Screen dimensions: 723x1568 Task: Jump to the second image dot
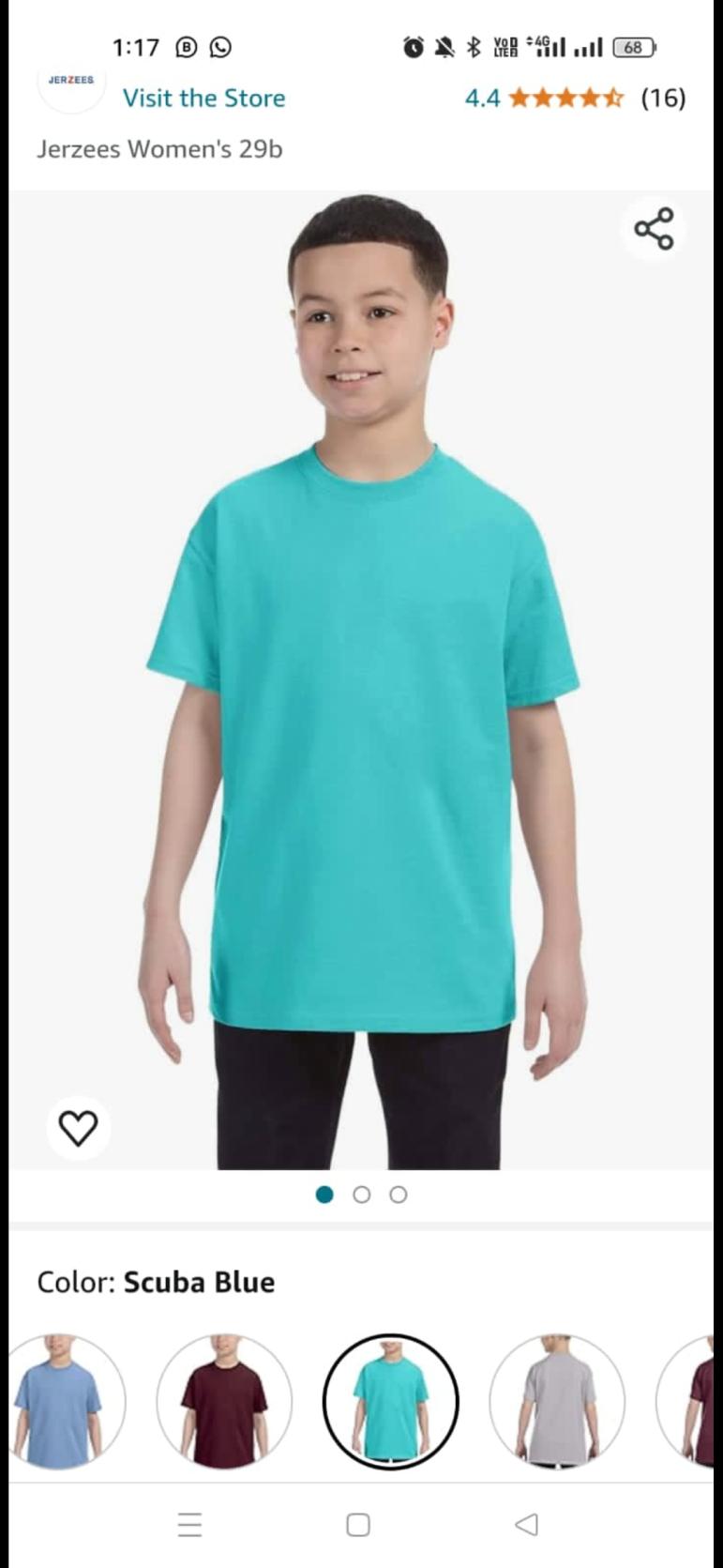tap(362, 1195)
